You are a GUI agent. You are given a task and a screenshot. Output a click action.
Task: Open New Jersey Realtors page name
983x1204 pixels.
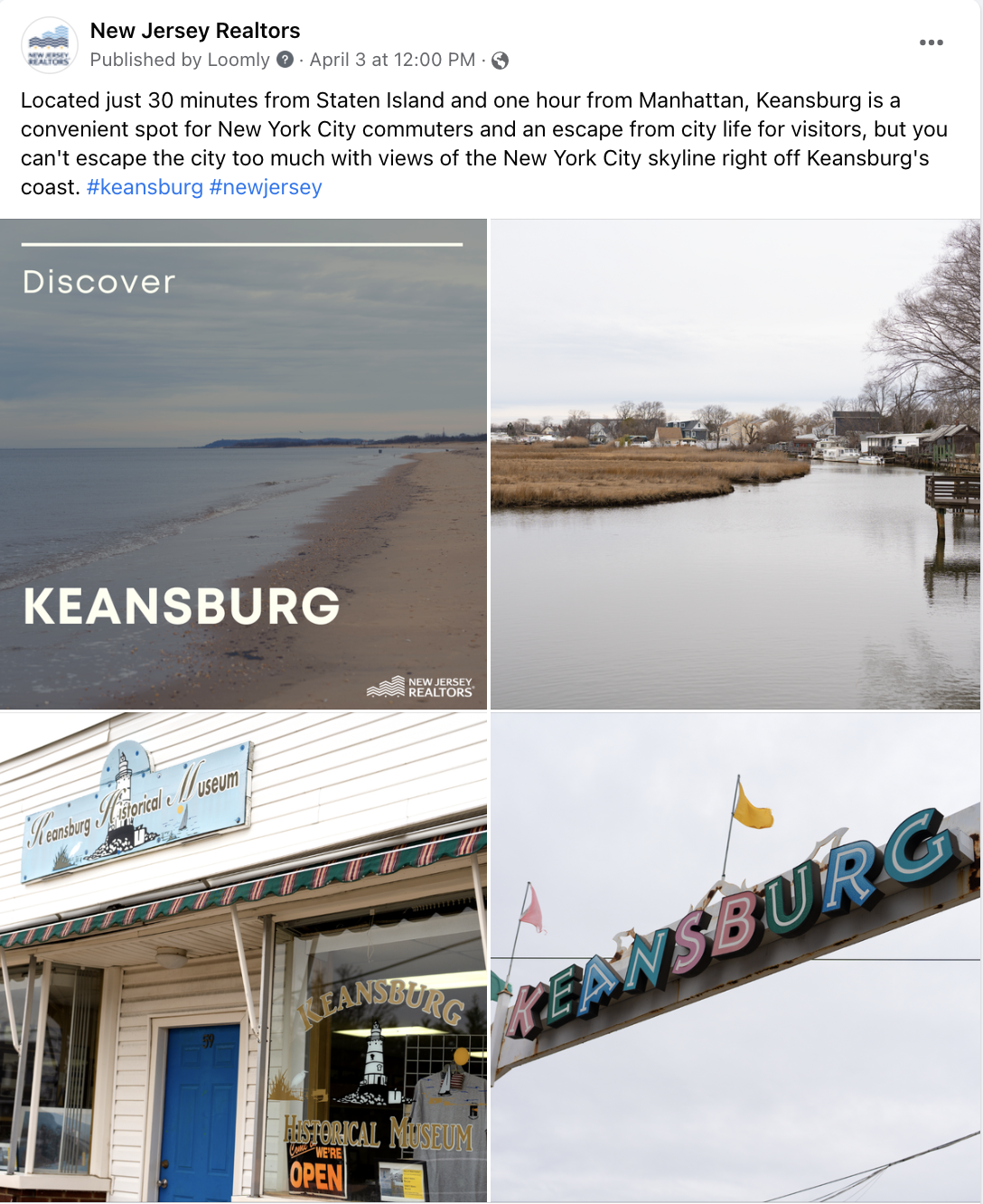(x=195, y=31)
